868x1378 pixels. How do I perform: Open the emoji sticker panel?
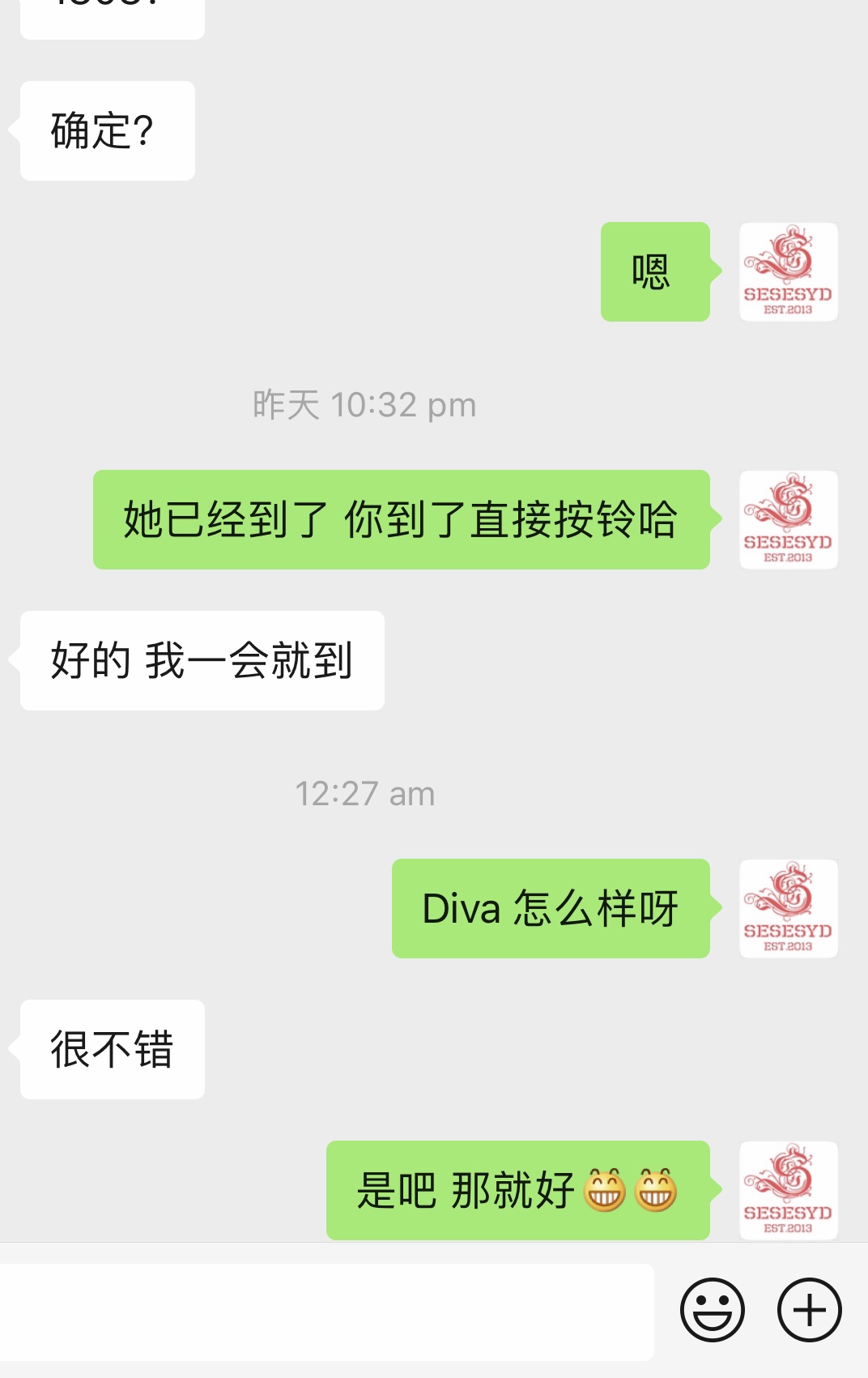[712, 1310]
